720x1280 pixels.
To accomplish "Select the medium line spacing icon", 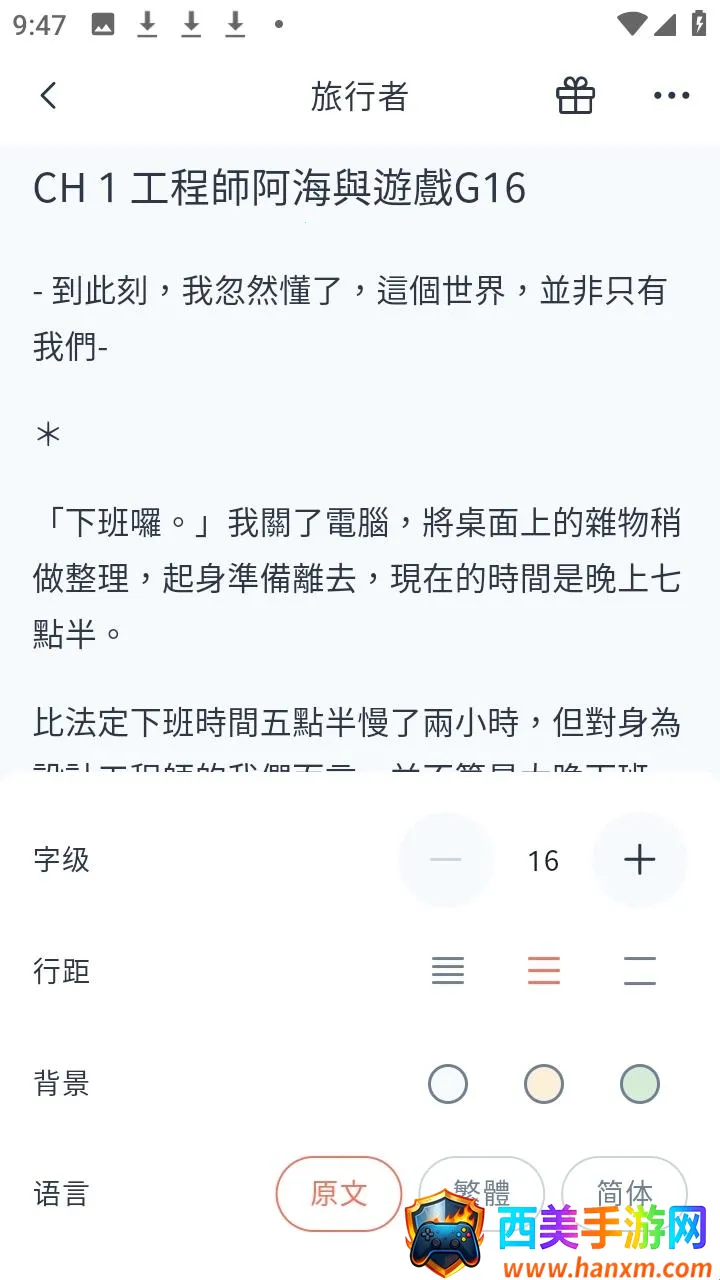I will [x=544, y=971].
